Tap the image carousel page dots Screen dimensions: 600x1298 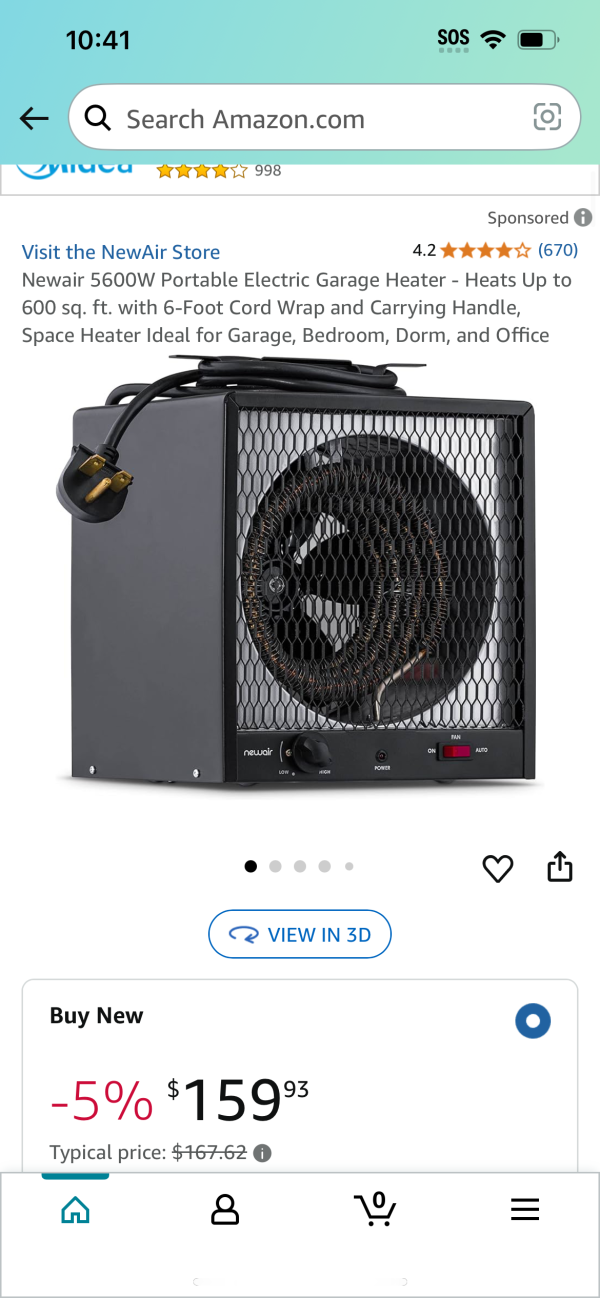click(x=299, y=867)
